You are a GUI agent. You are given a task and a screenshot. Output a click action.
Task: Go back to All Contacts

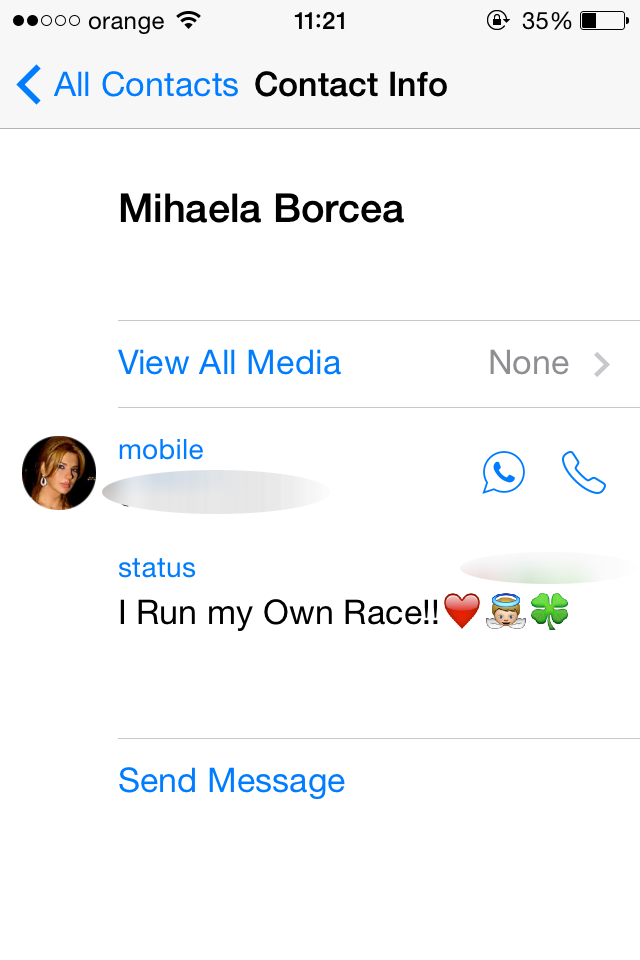pos(127,85)
